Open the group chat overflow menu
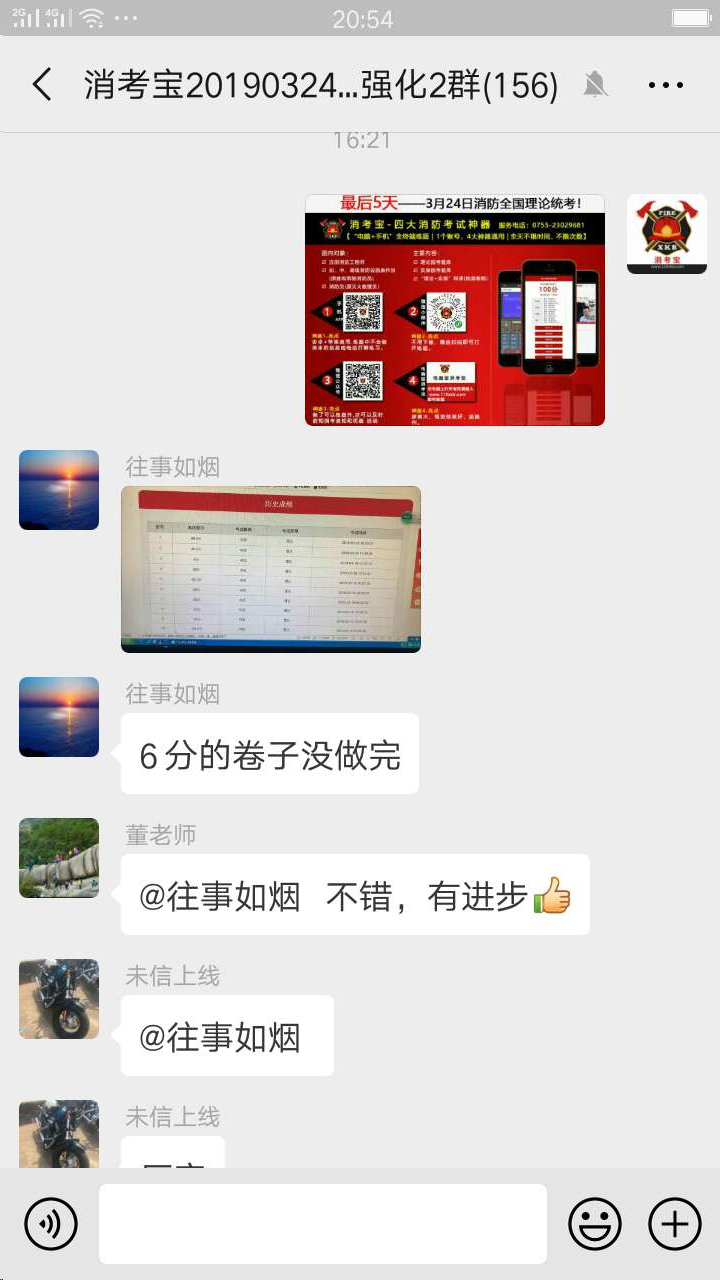720x1280 pixels. pos(665,86)
